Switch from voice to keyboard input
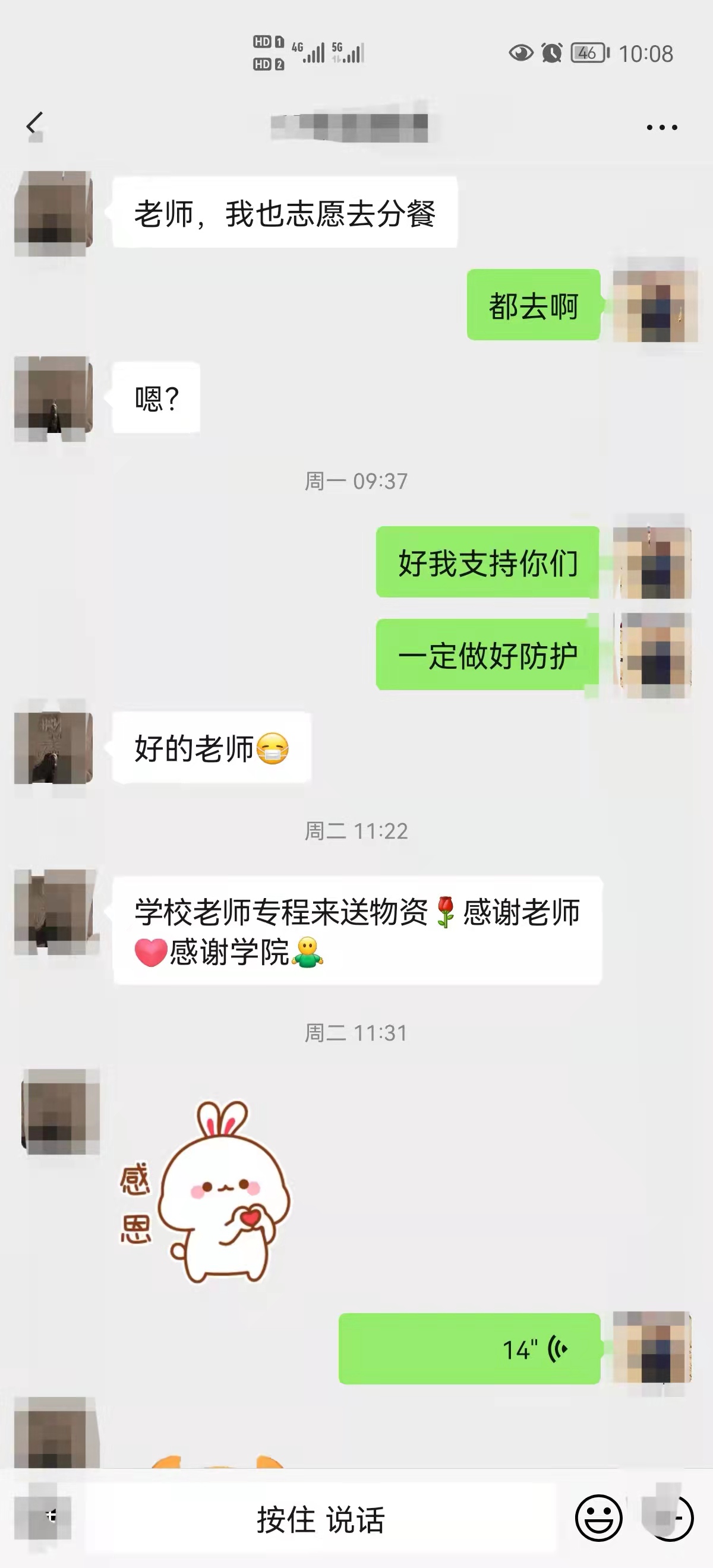The width and height of the screenshot is (713, 1568). 44,1518
